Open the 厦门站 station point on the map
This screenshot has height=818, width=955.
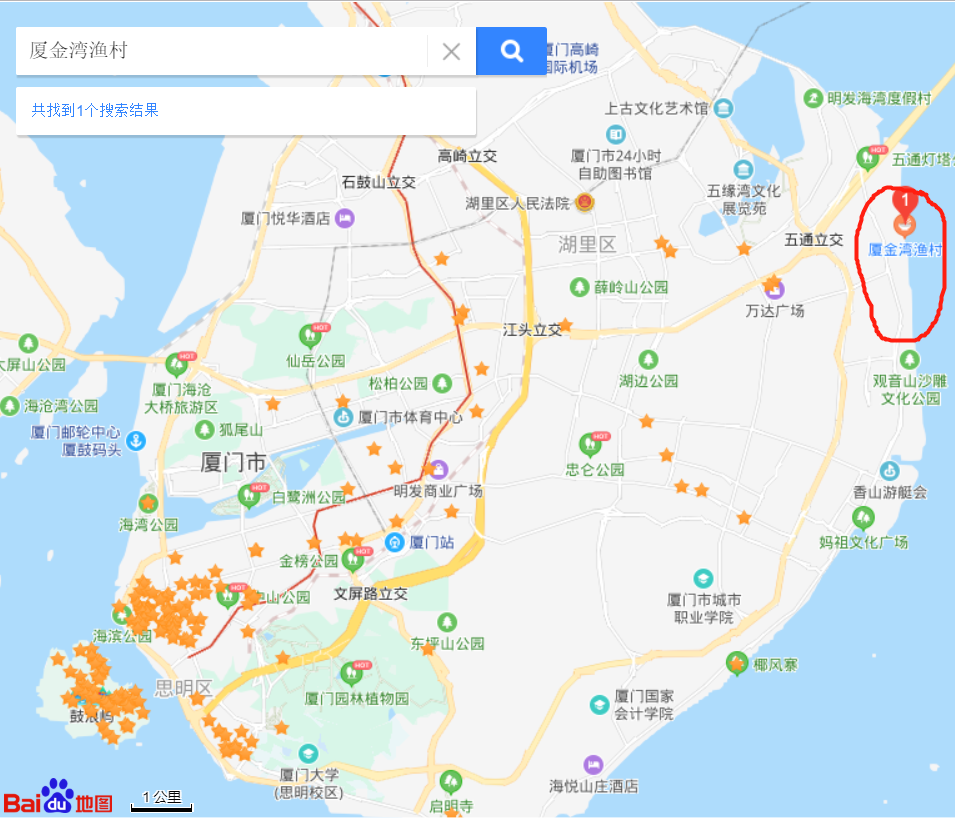[x=396, y=542]
